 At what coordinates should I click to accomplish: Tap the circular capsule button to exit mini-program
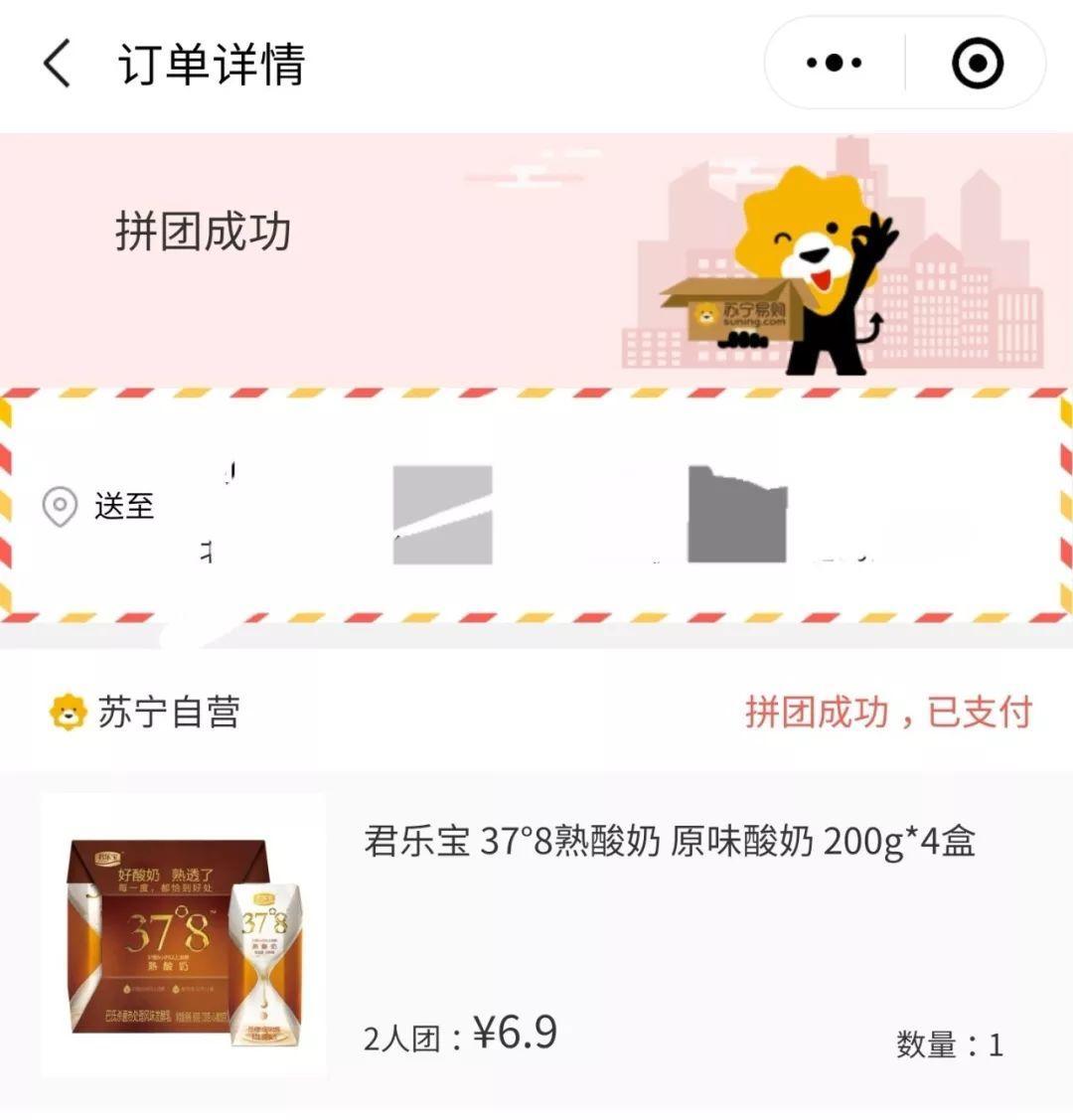click(979, 63)
